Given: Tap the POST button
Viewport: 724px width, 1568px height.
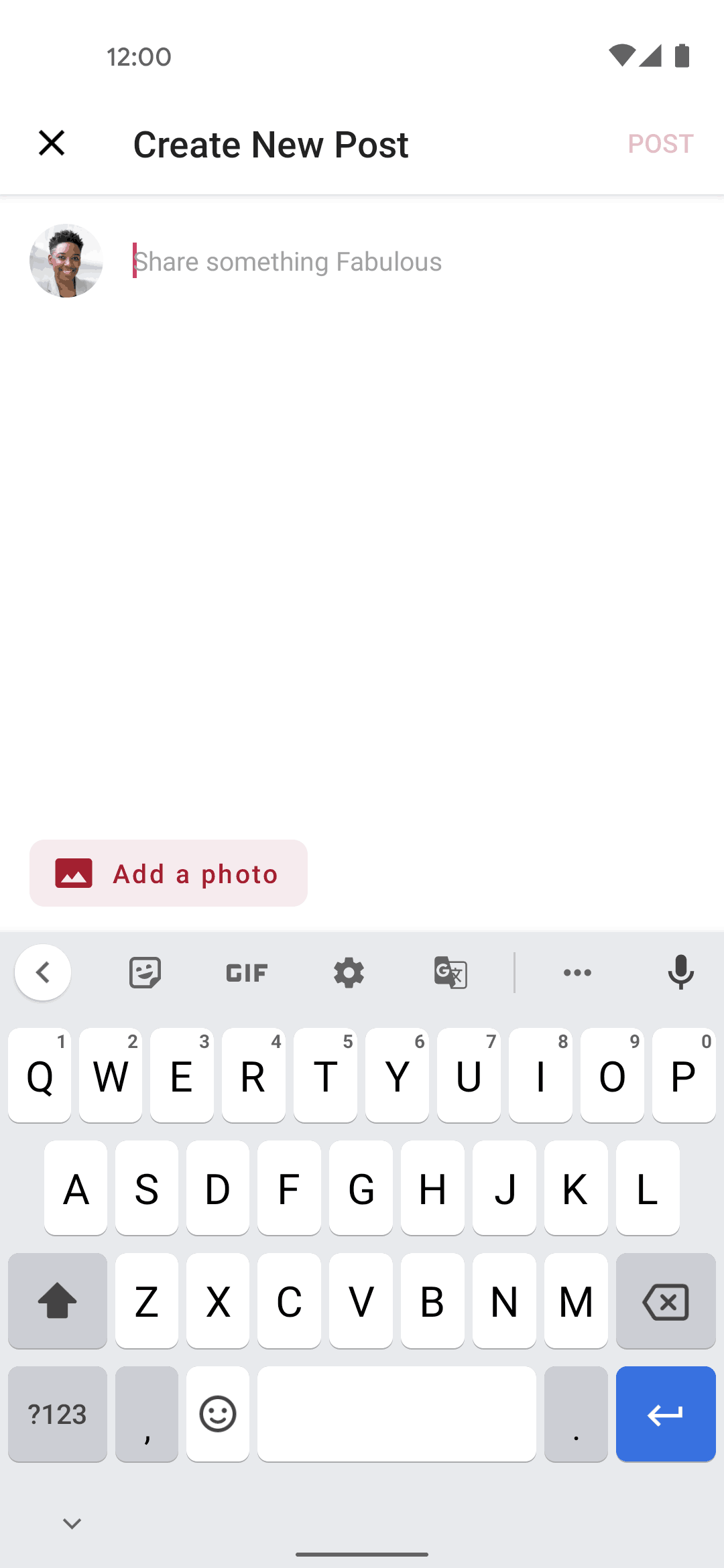Looking at the screenshot, I should point(660,143).
